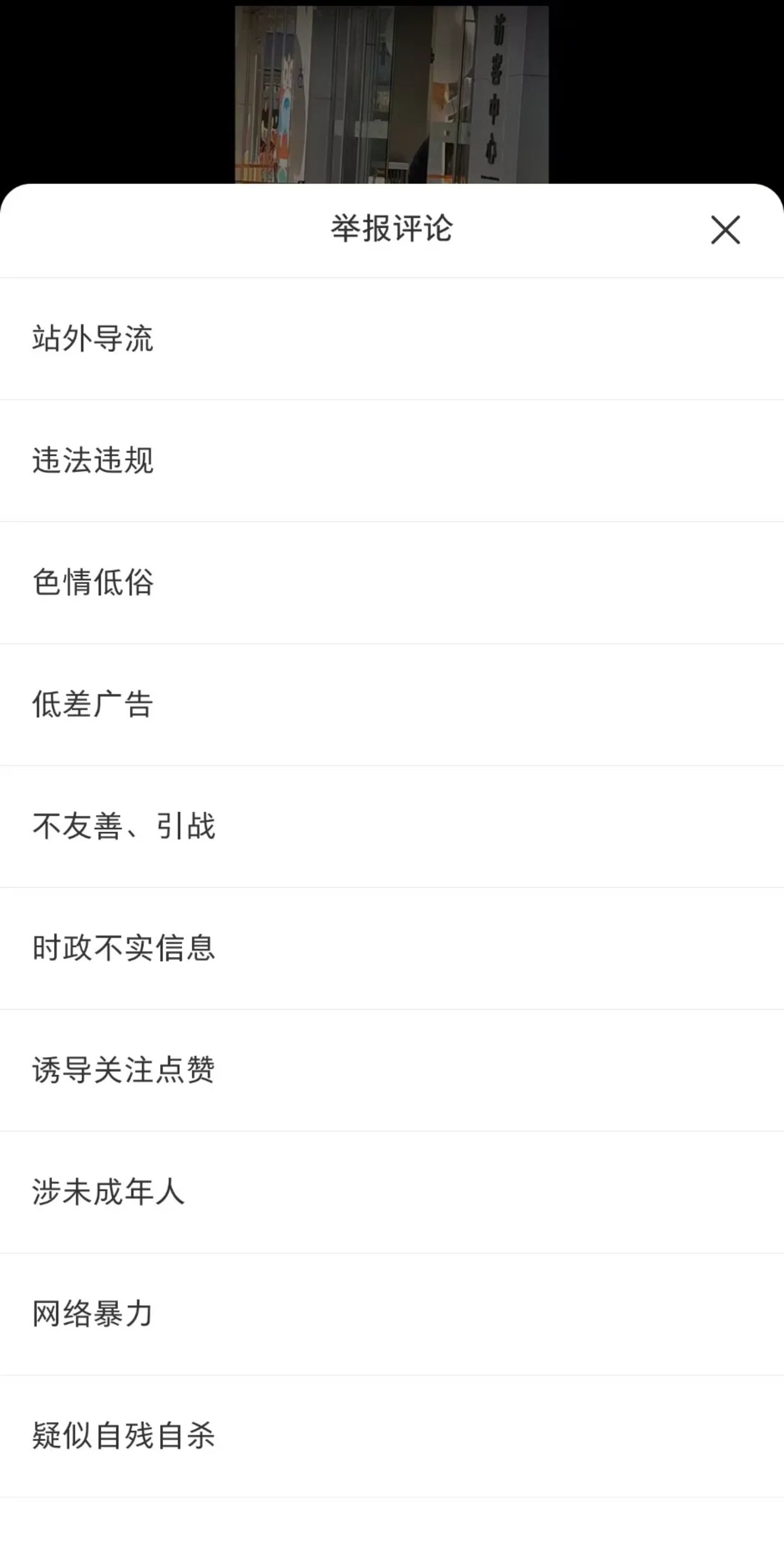Report comment for 网络暴力
This screenshot has width=784, height=1541.
tap(93, 1314)
